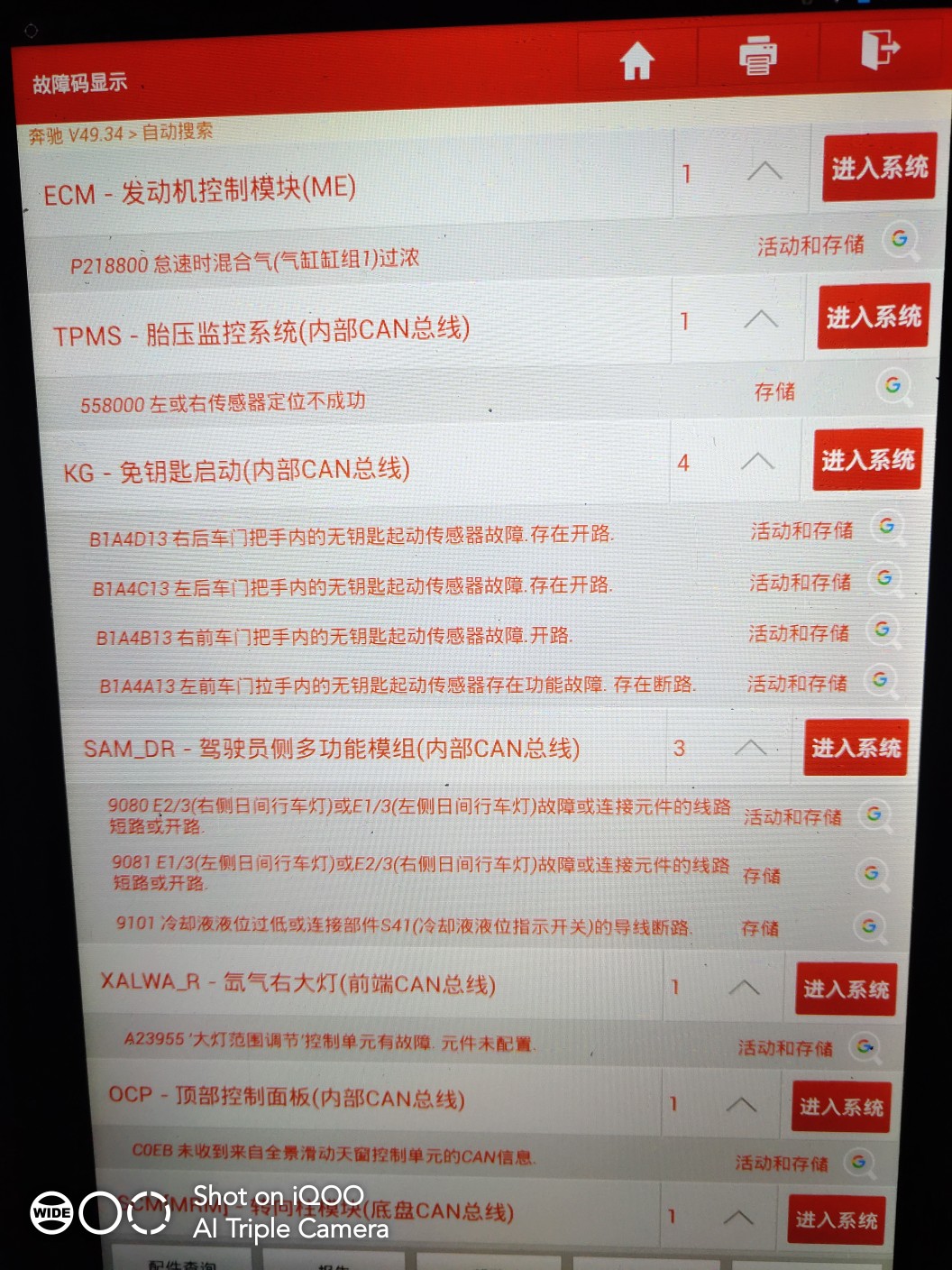
Task: Collapse the TPMS fault code list
Action: tap(761, 319)
